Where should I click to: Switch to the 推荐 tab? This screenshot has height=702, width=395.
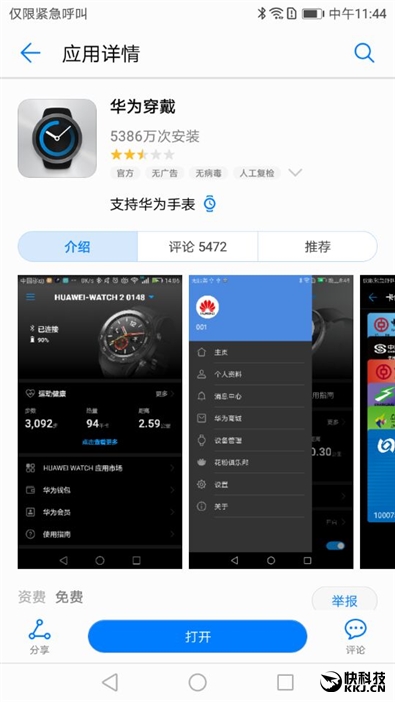[x=318, y=247]
